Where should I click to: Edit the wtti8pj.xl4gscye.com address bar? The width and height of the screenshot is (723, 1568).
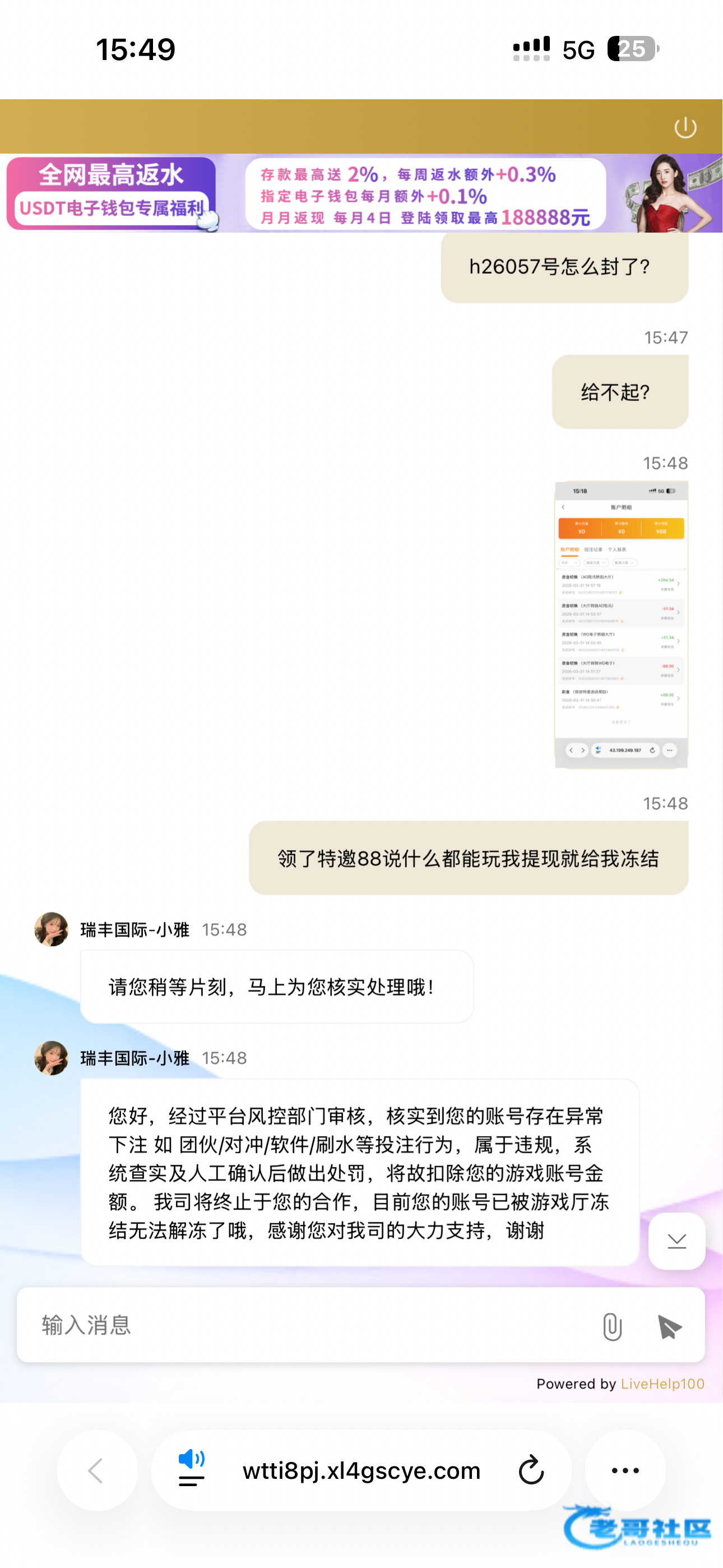361,1470
